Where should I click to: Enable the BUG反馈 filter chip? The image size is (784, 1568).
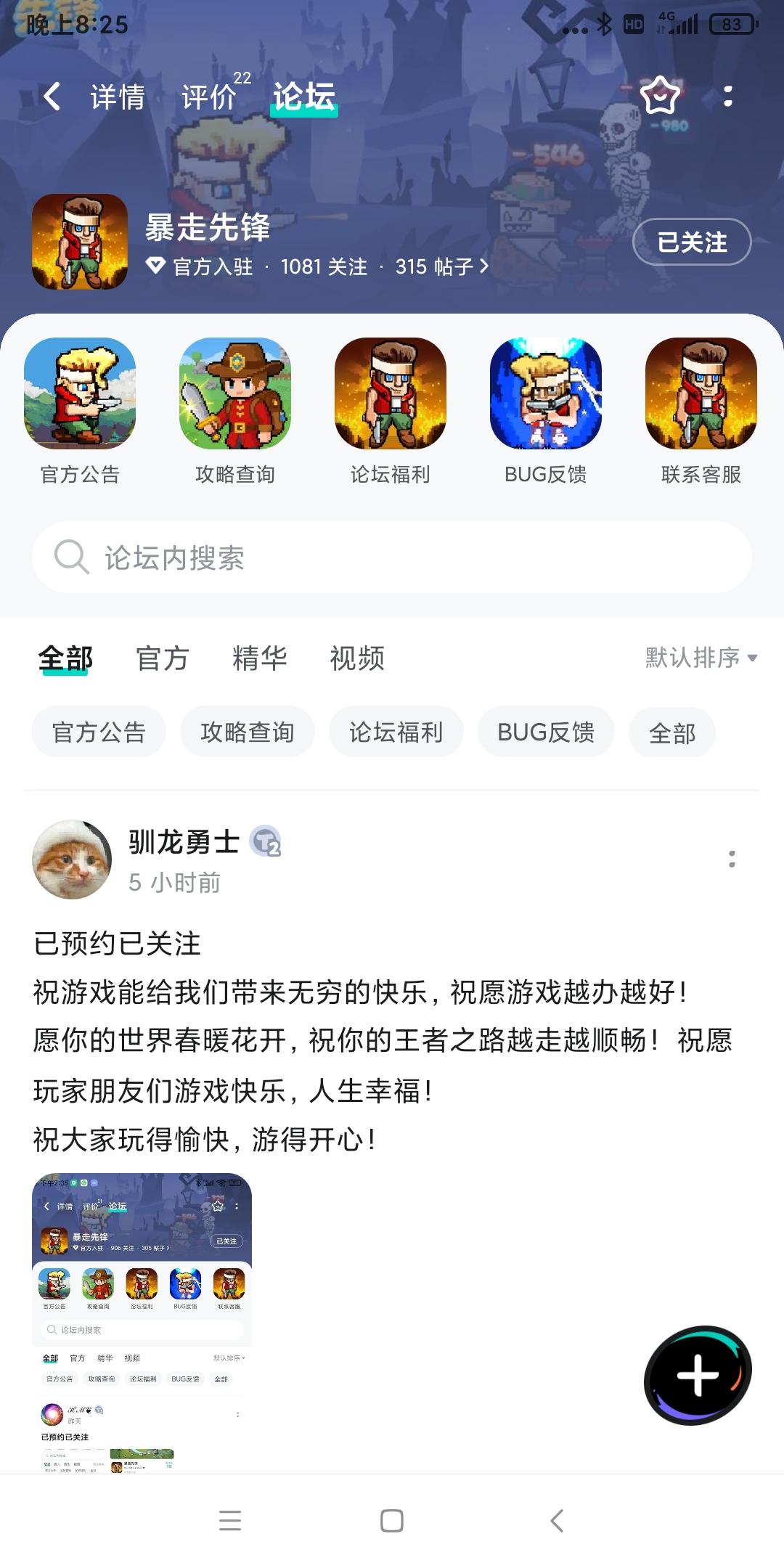click(x=545, y=732)
